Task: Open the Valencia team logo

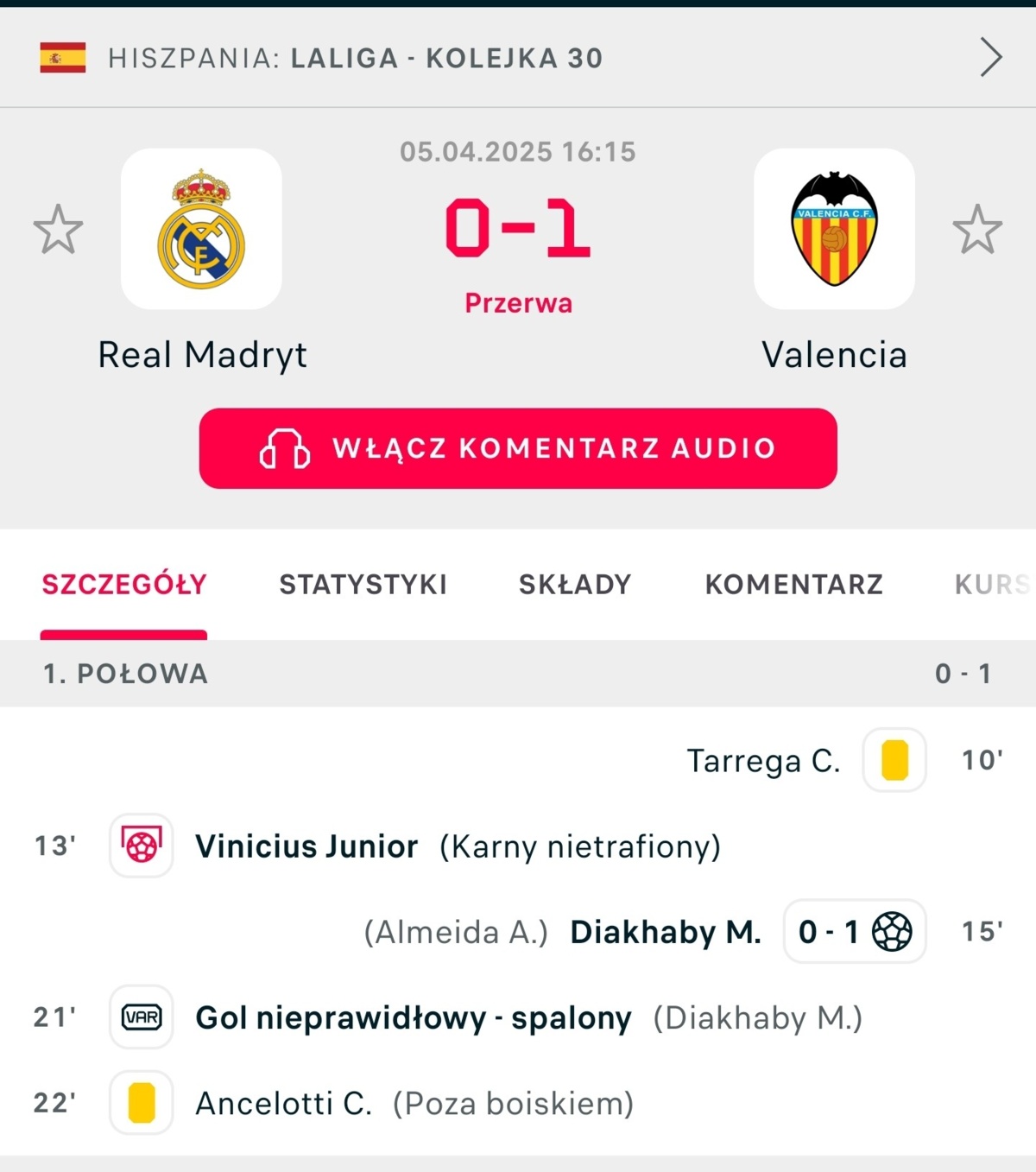Action: (x=834, y=229)
